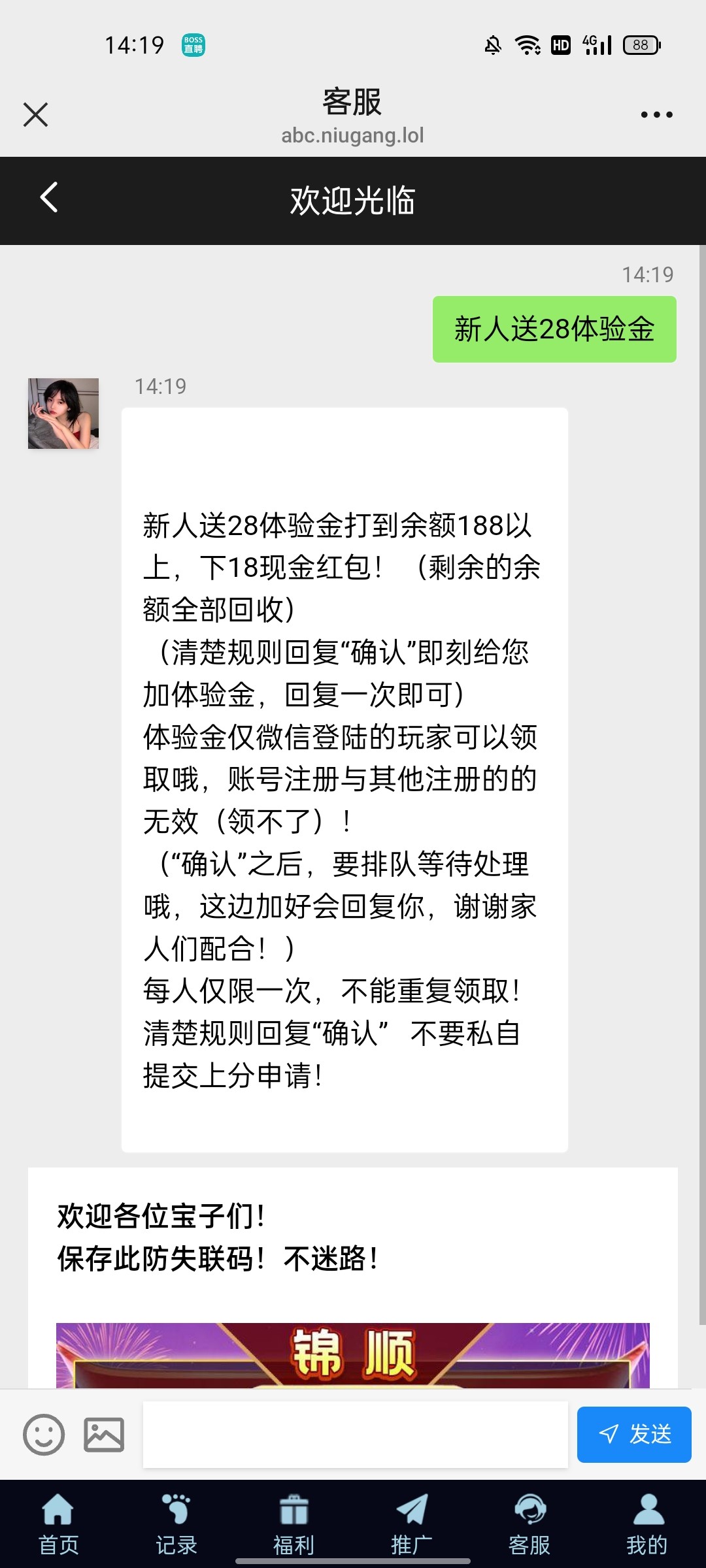
Task: Focus the message input field
Action: (x=355, y=1435)
